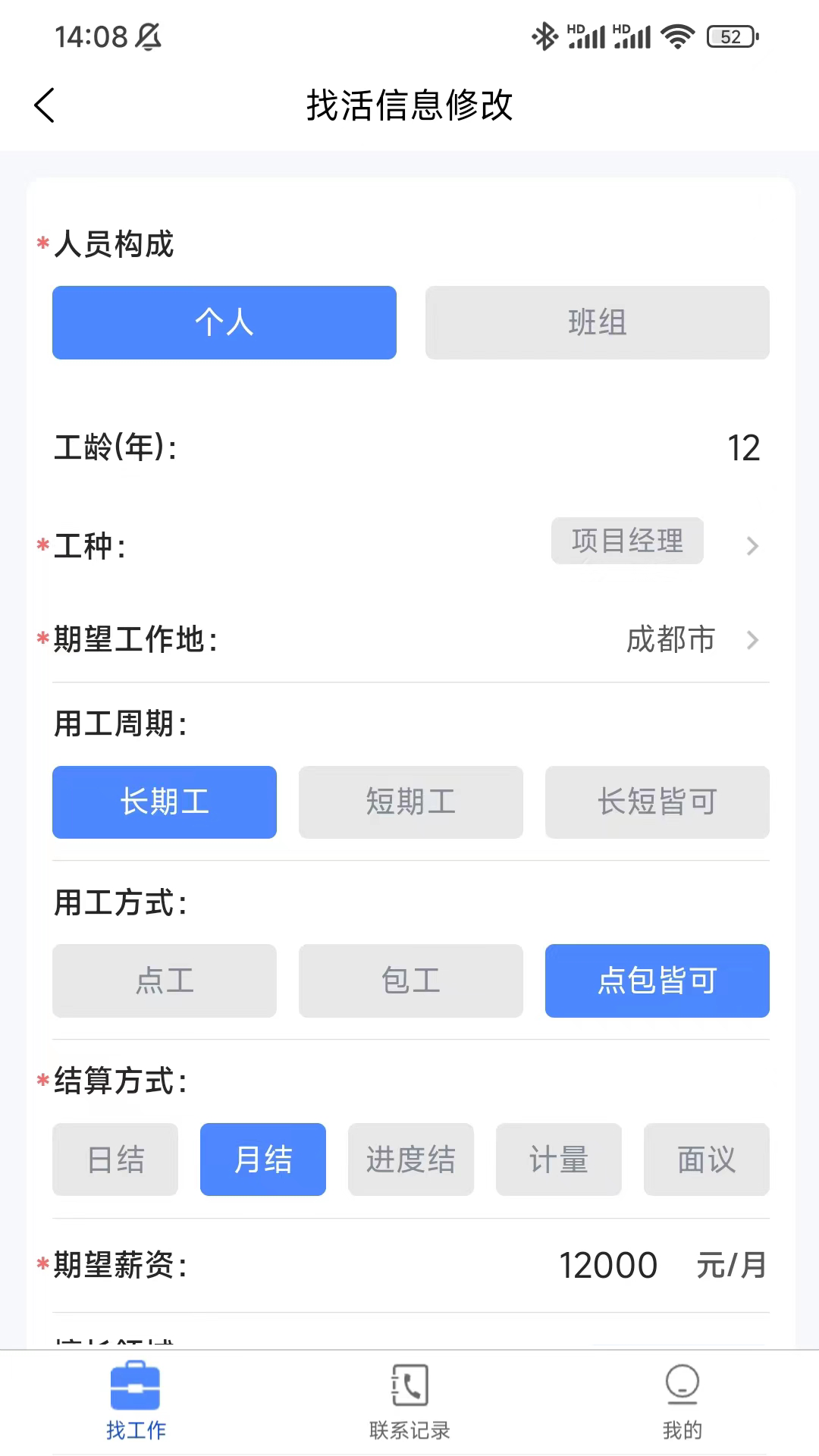
Task: Tap the phone 联系记录 icon
Action: click(409, 1386)
